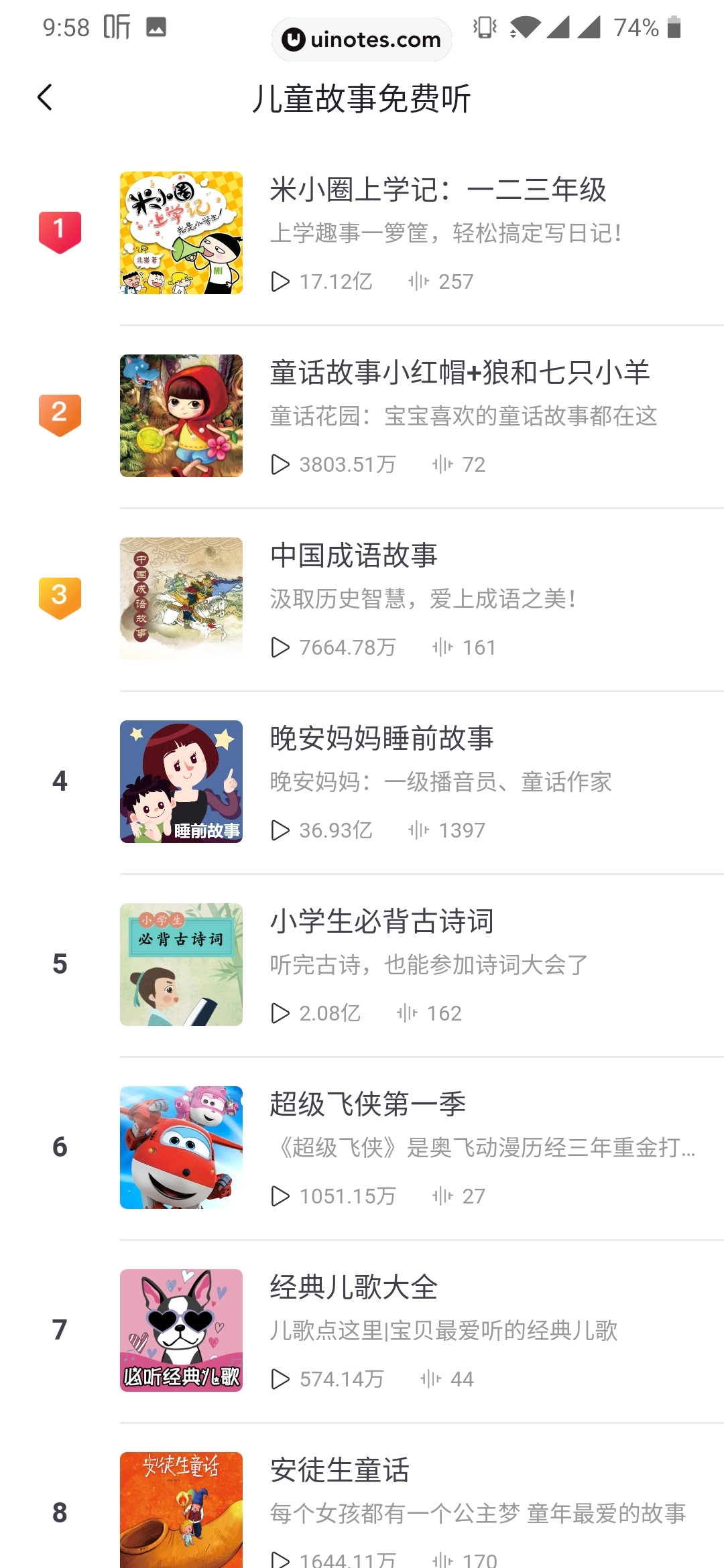
Task: Open the 超级飞侠第一季 cover thumbnail
Action: click(182, 1146)
